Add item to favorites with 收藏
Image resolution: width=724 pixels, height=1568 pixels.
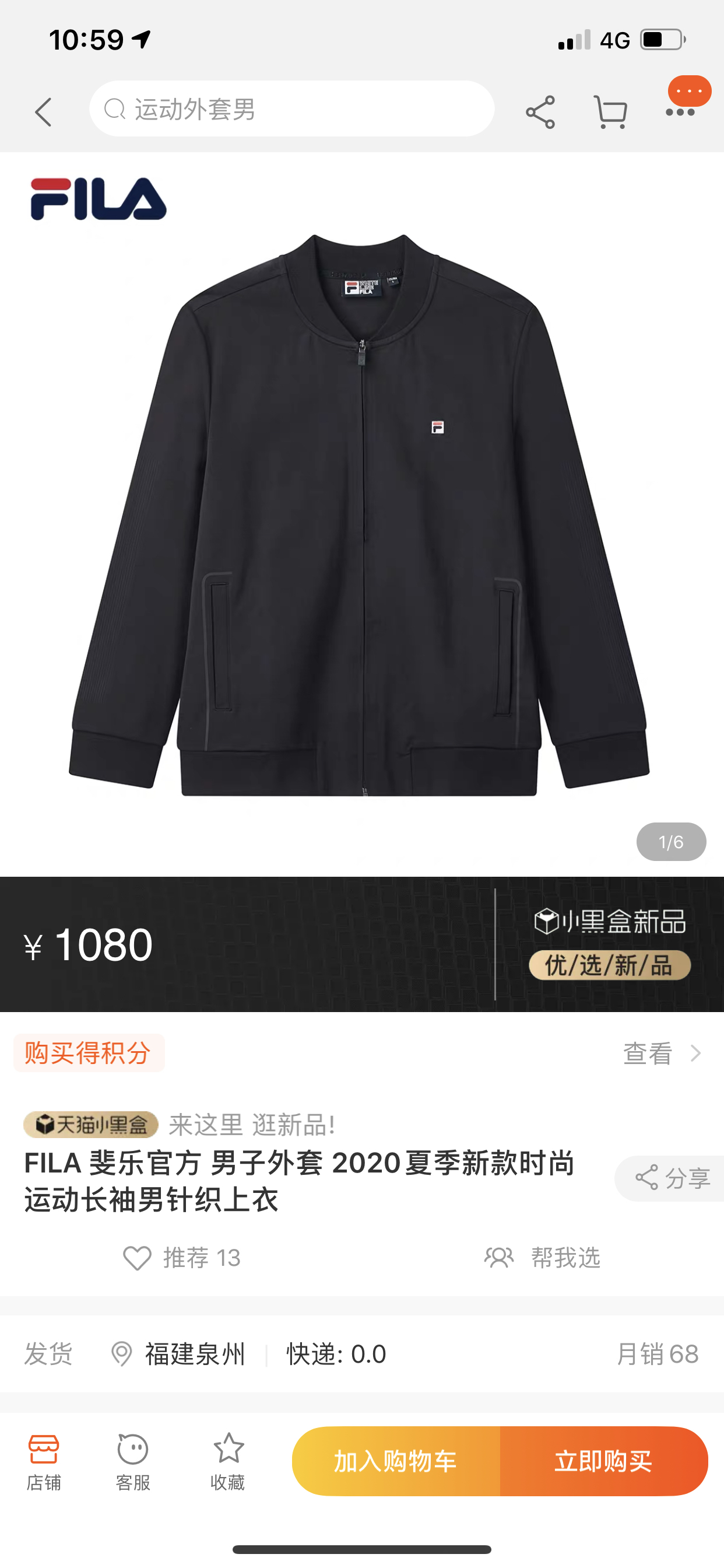pos(227,1461)
